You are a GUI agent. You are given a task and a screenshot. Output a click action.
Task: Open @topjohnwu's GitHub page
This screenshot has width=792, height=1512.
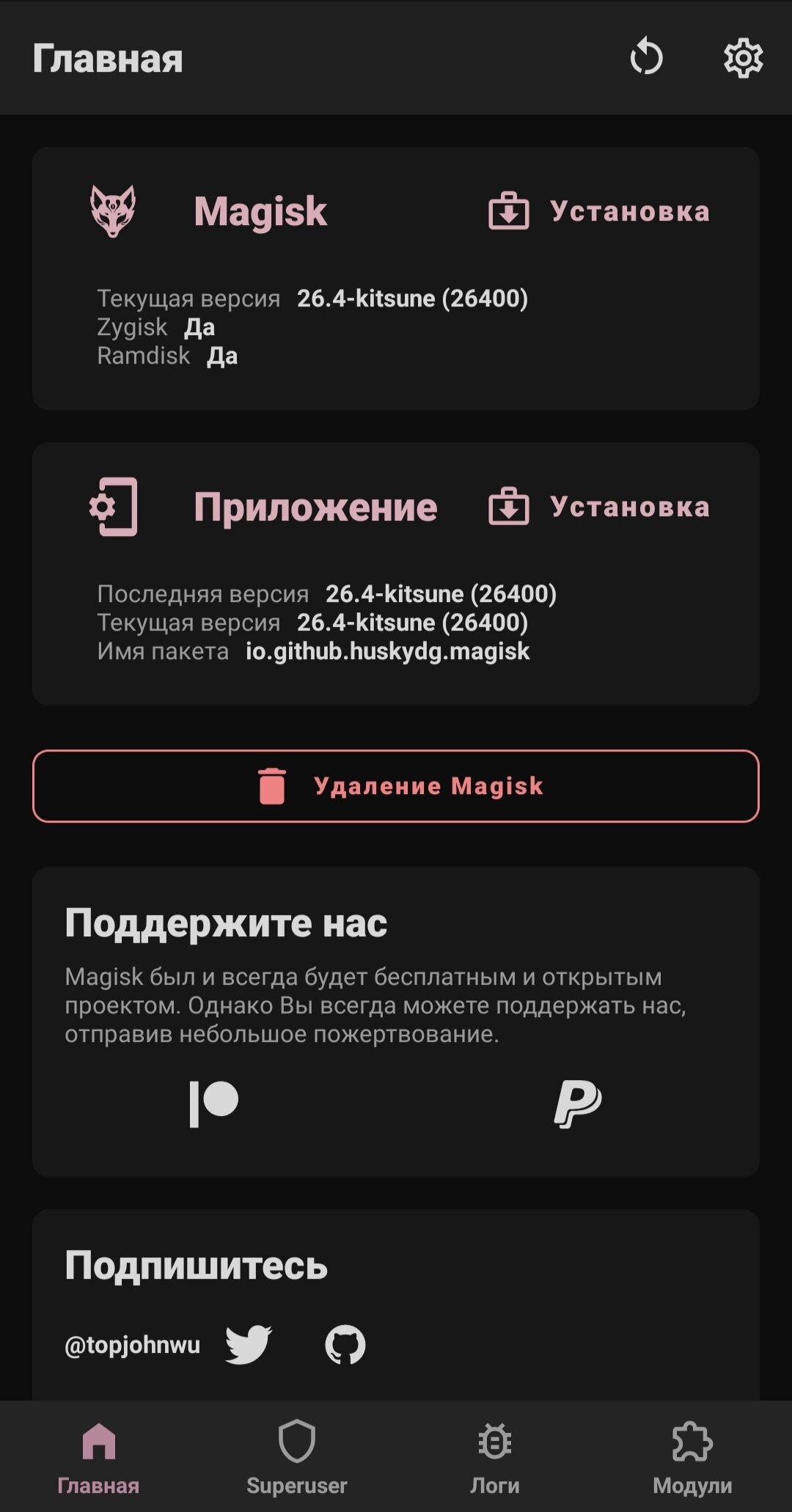point(345,1344)
